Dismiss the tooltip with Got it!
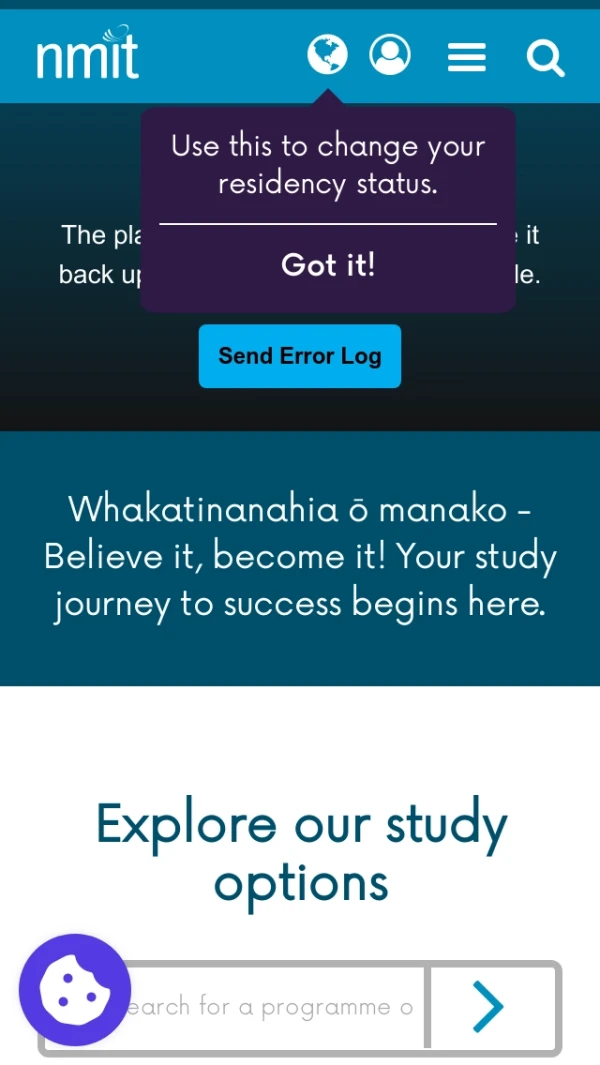This screenshot has height=1065, width=600. tap(328, 265)
